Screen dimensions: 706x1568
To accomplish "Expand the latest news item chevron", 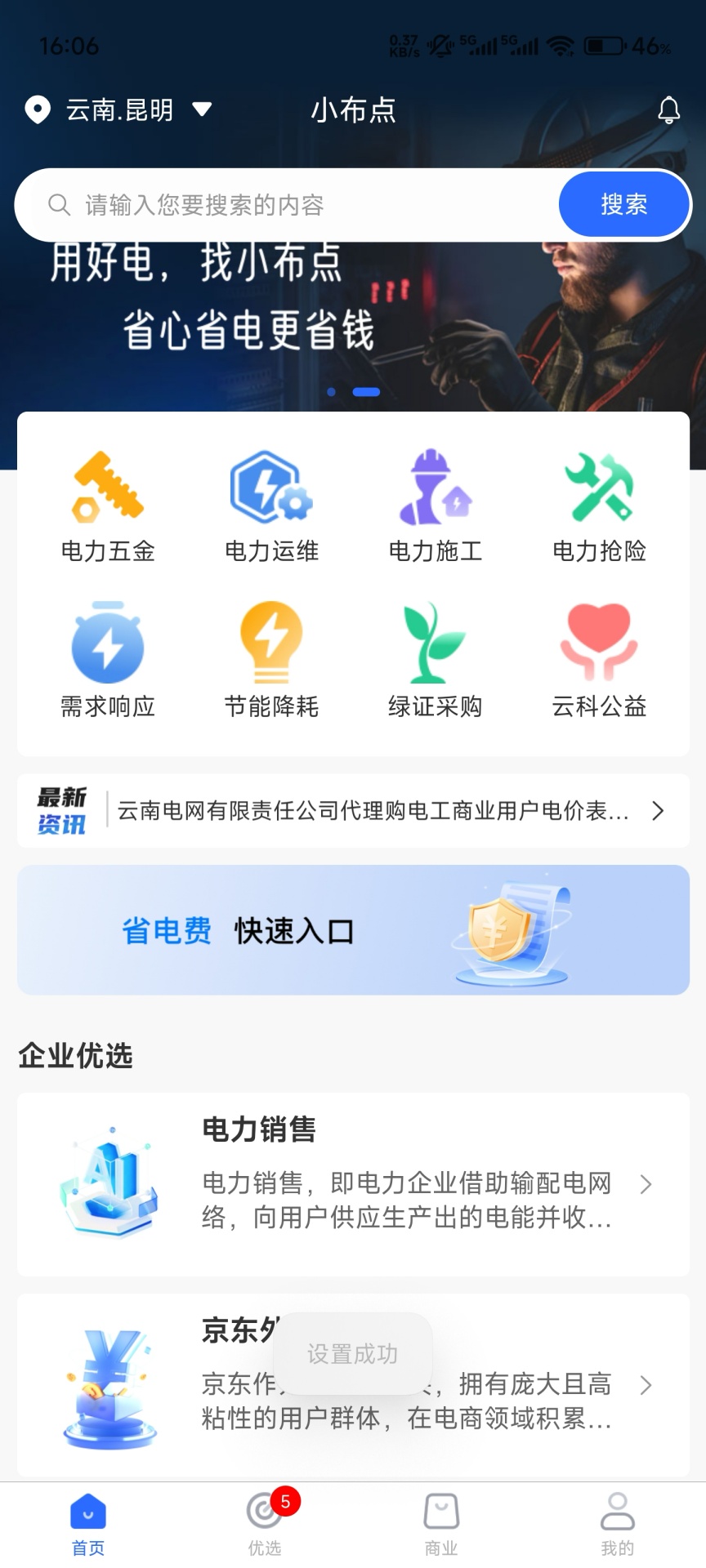I will click(659, 810).
